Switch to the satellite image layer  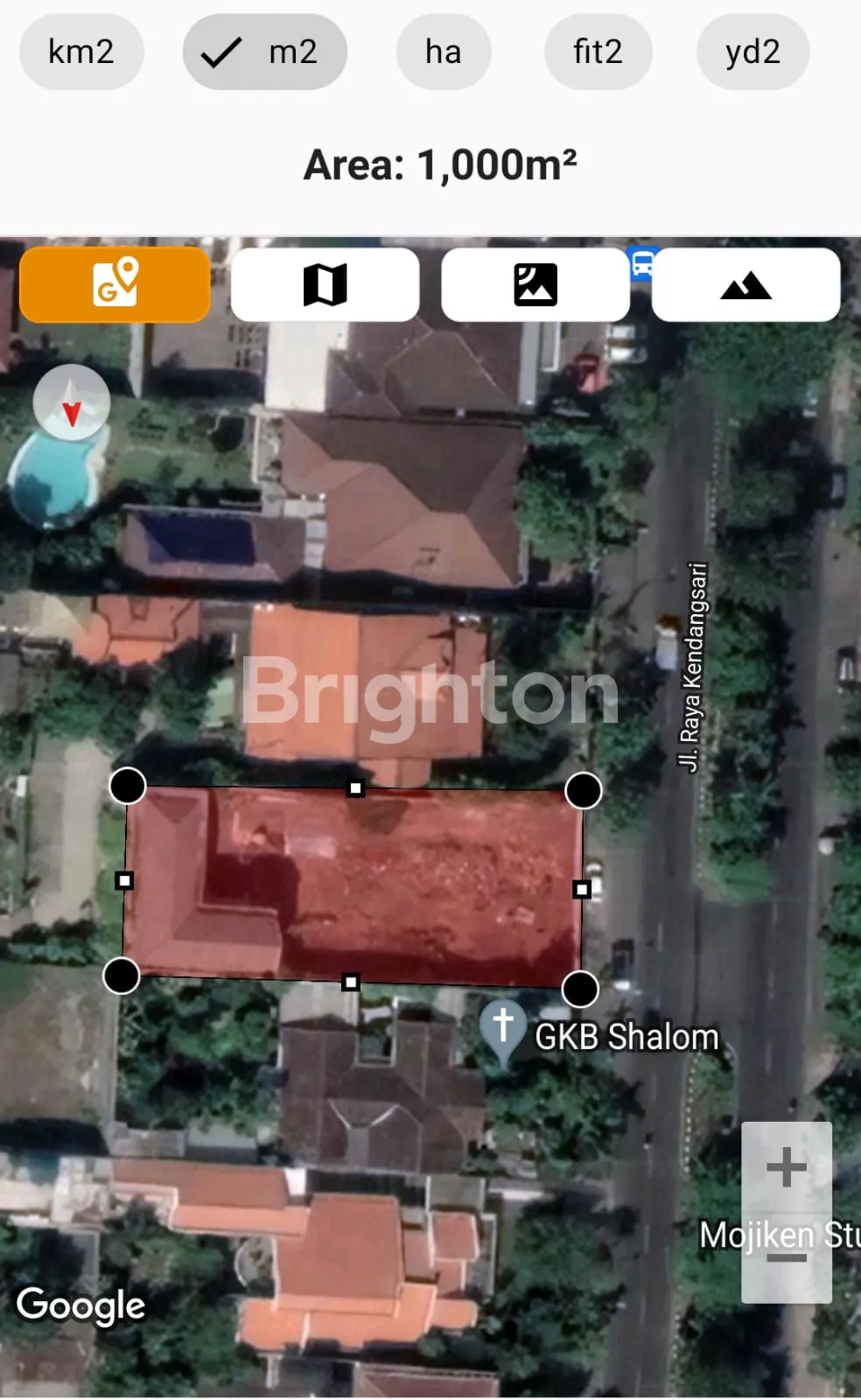(535, 284)
